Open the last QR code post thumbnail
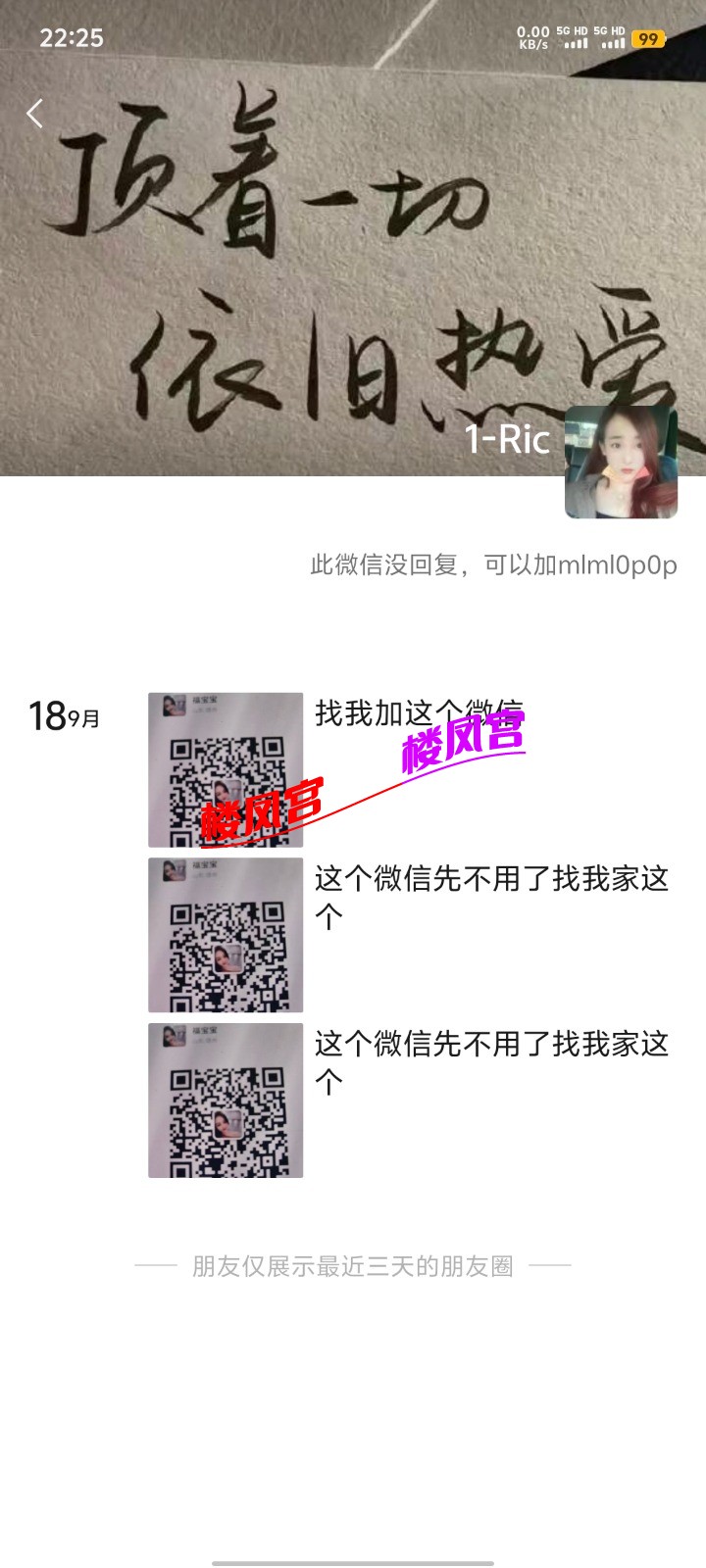This screenshot has height=1568, width=706. (226, 1100)
